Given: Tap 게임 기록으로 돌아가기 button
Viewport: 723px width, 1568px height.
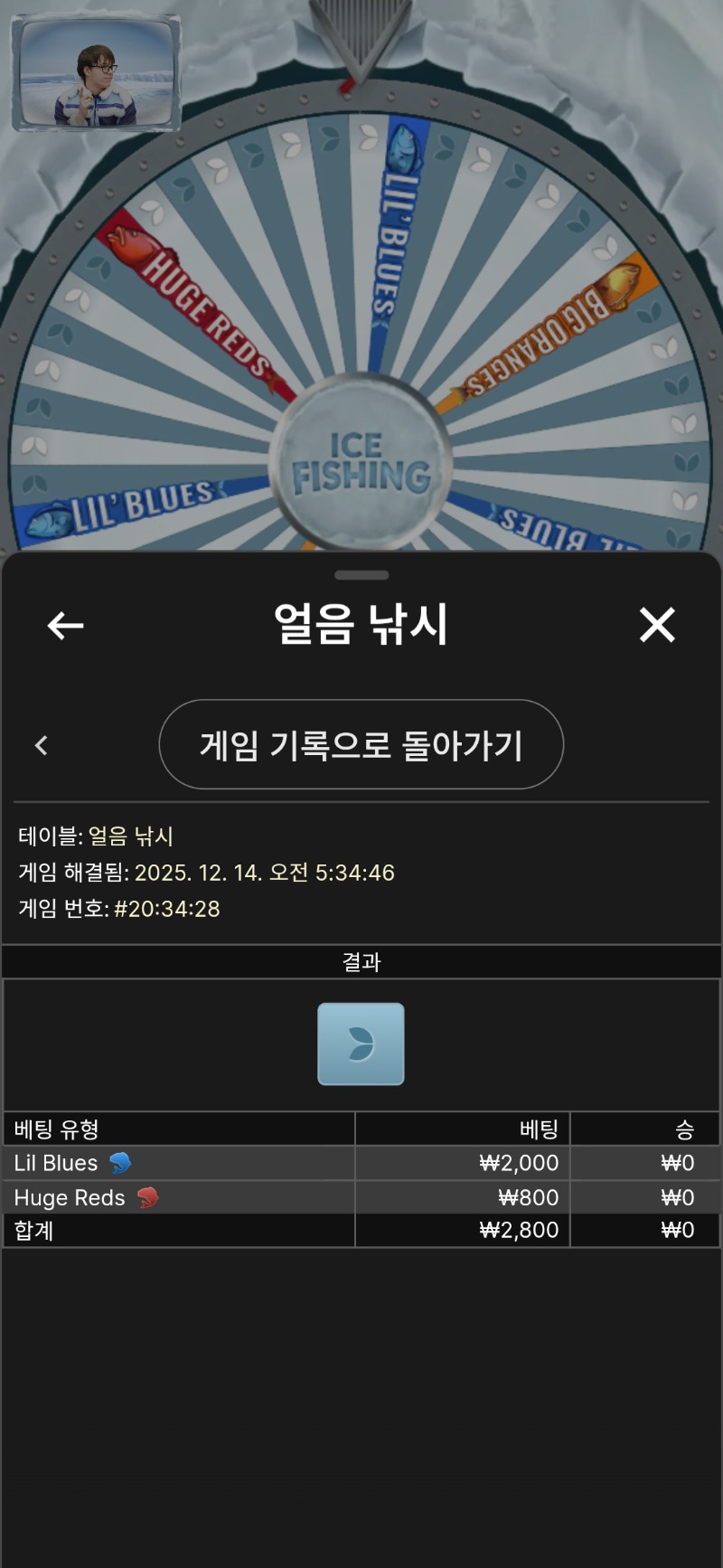Looking at the screenshot, I should coord(361,745).
